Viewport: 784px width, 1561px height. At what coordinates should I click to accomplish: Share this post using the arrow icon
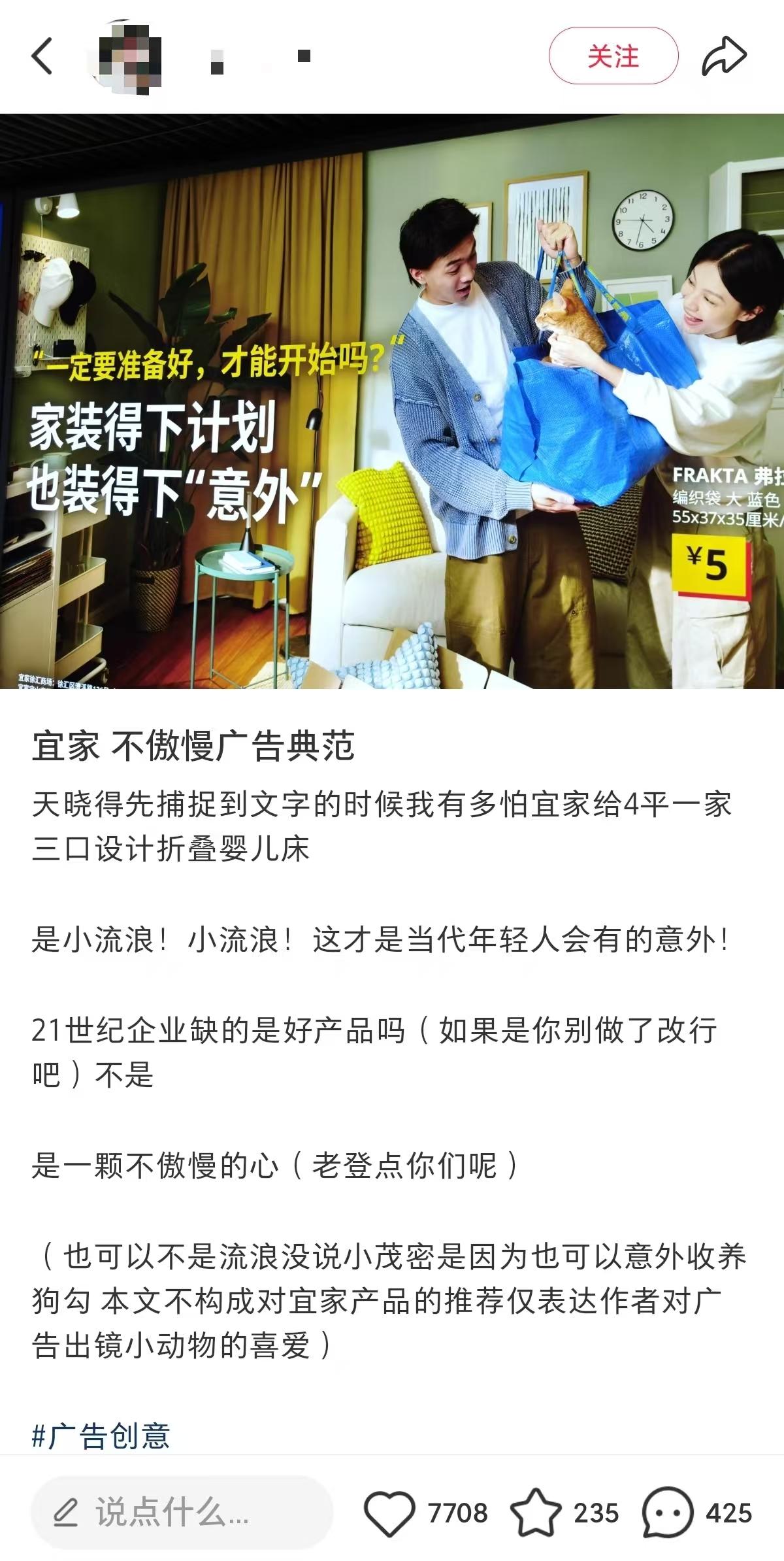point(724,56)
